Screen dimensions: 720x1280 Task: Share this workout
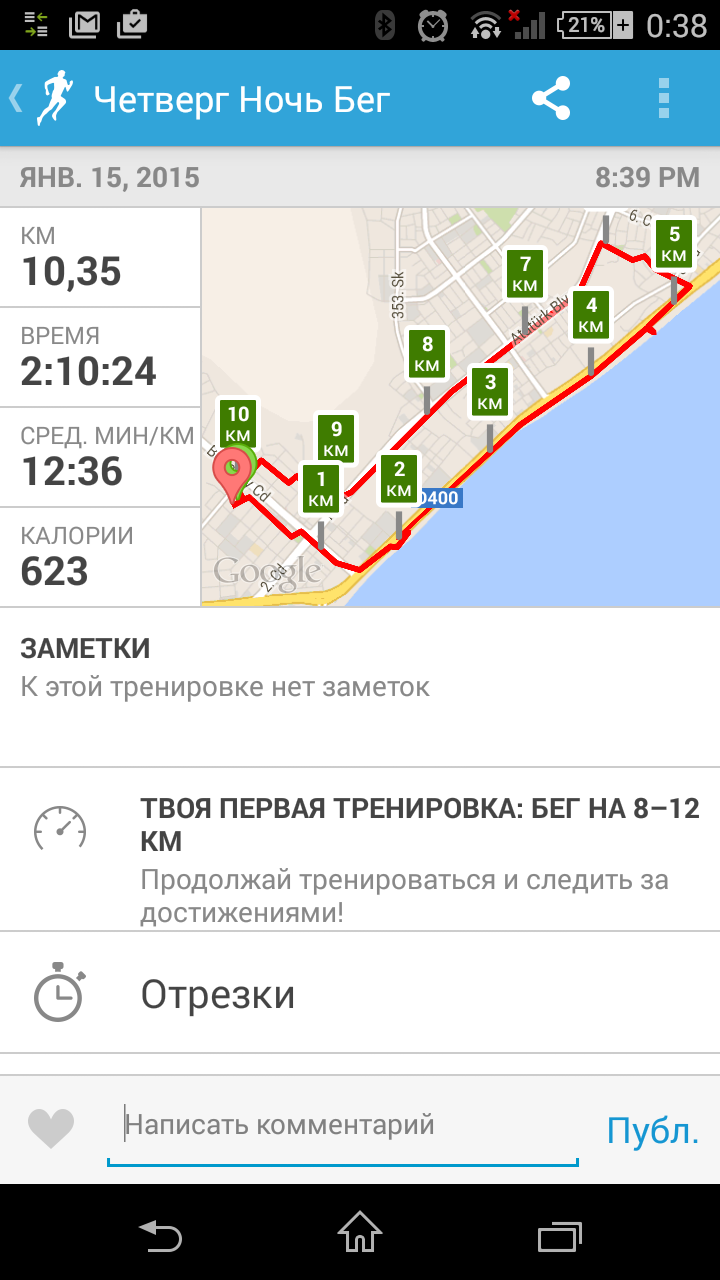pyautogui.click(x=551, y=98)
